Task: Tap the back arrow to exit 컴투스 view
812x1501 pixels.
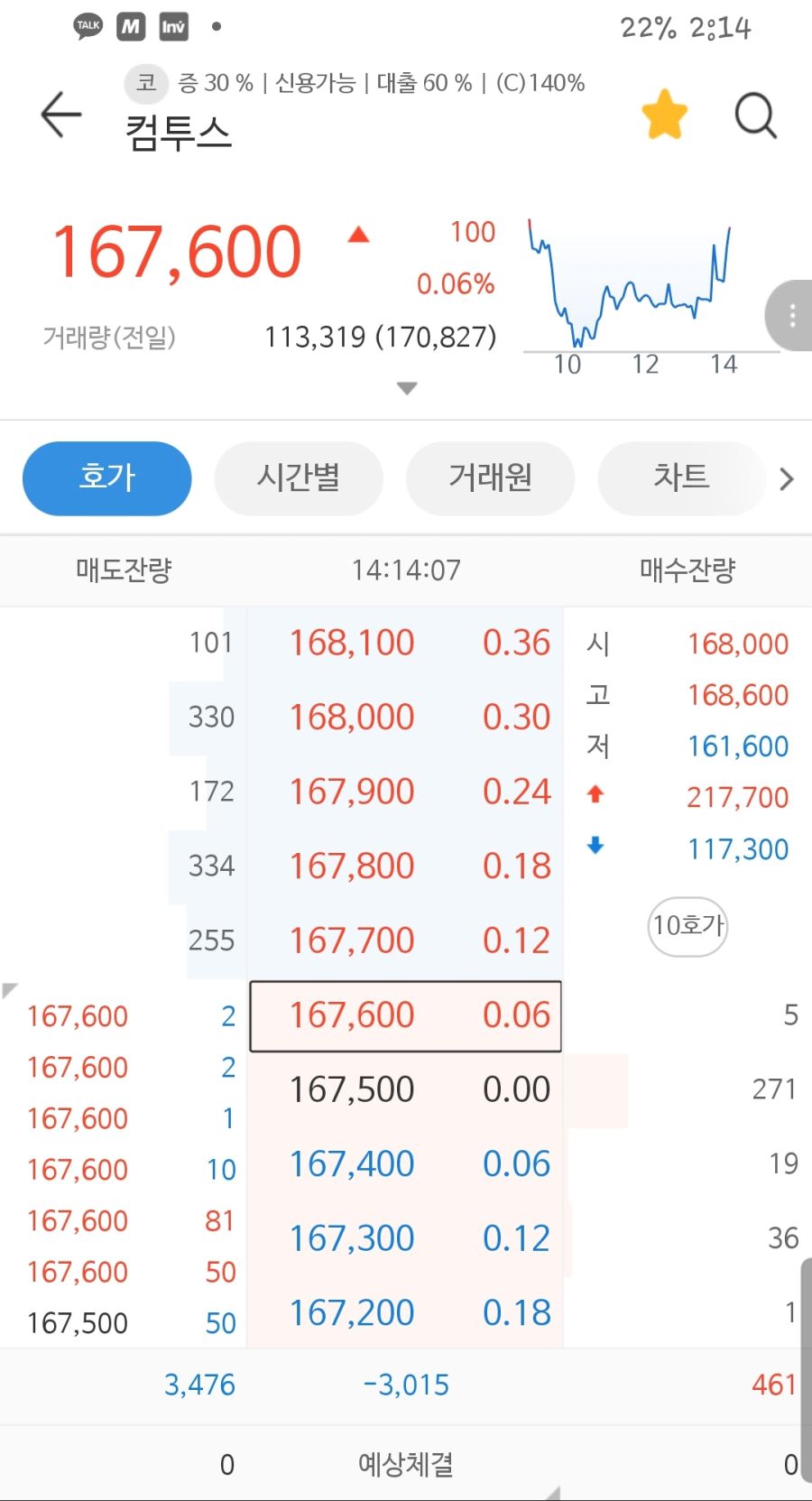Action: 60,116
